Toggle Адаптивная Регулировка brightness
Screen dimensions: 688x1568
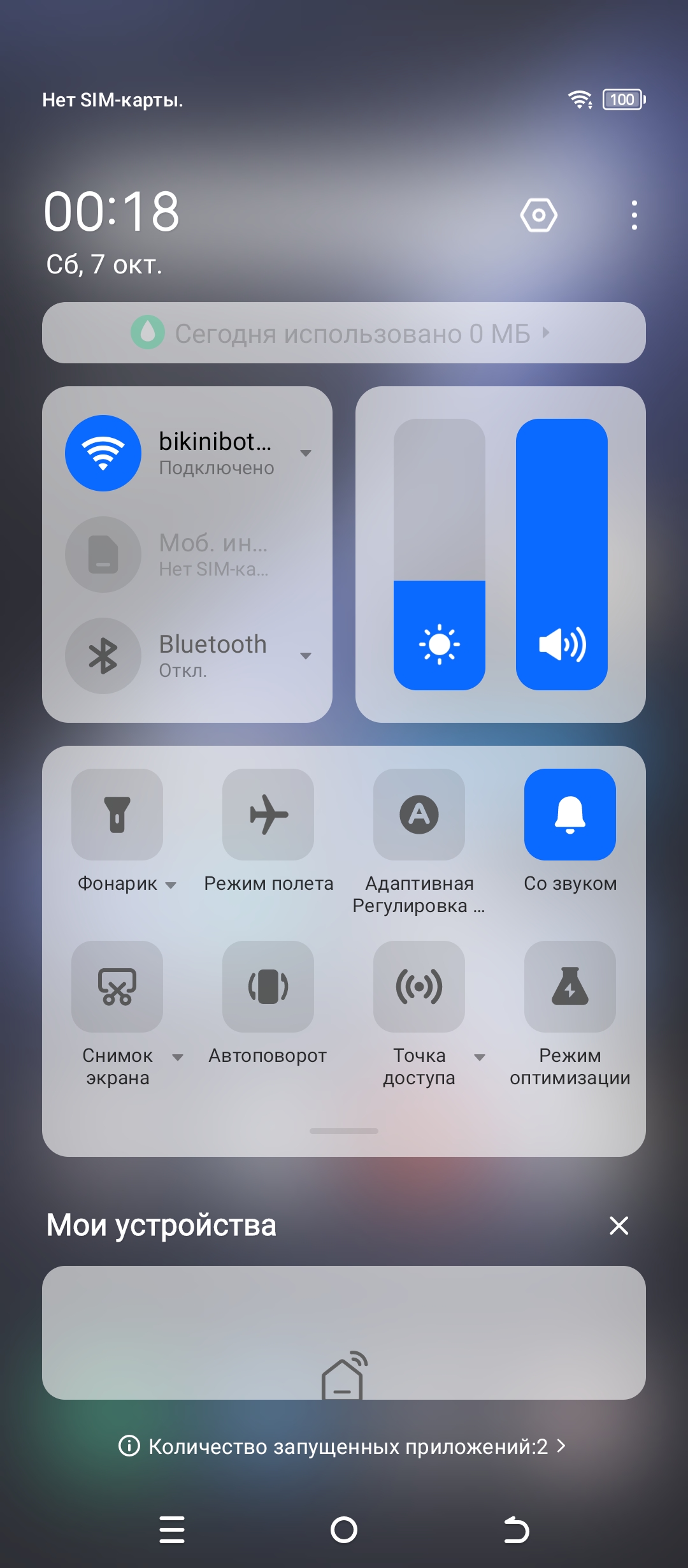tap(419, 815)
